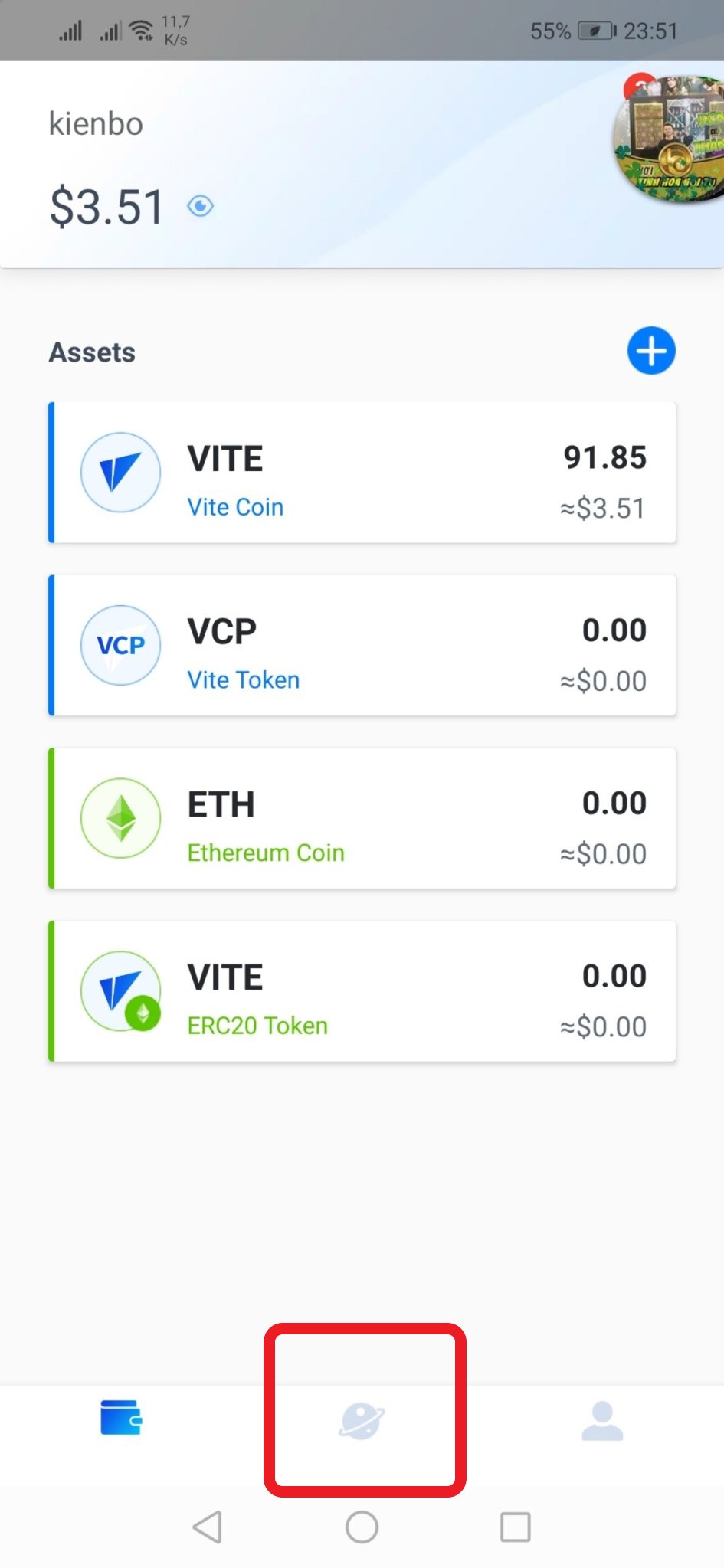Switch to the profile tab
Image resolution: width=724 pixels, height=1568 pixels.
pyautogui.click(x=601, y=1421)
